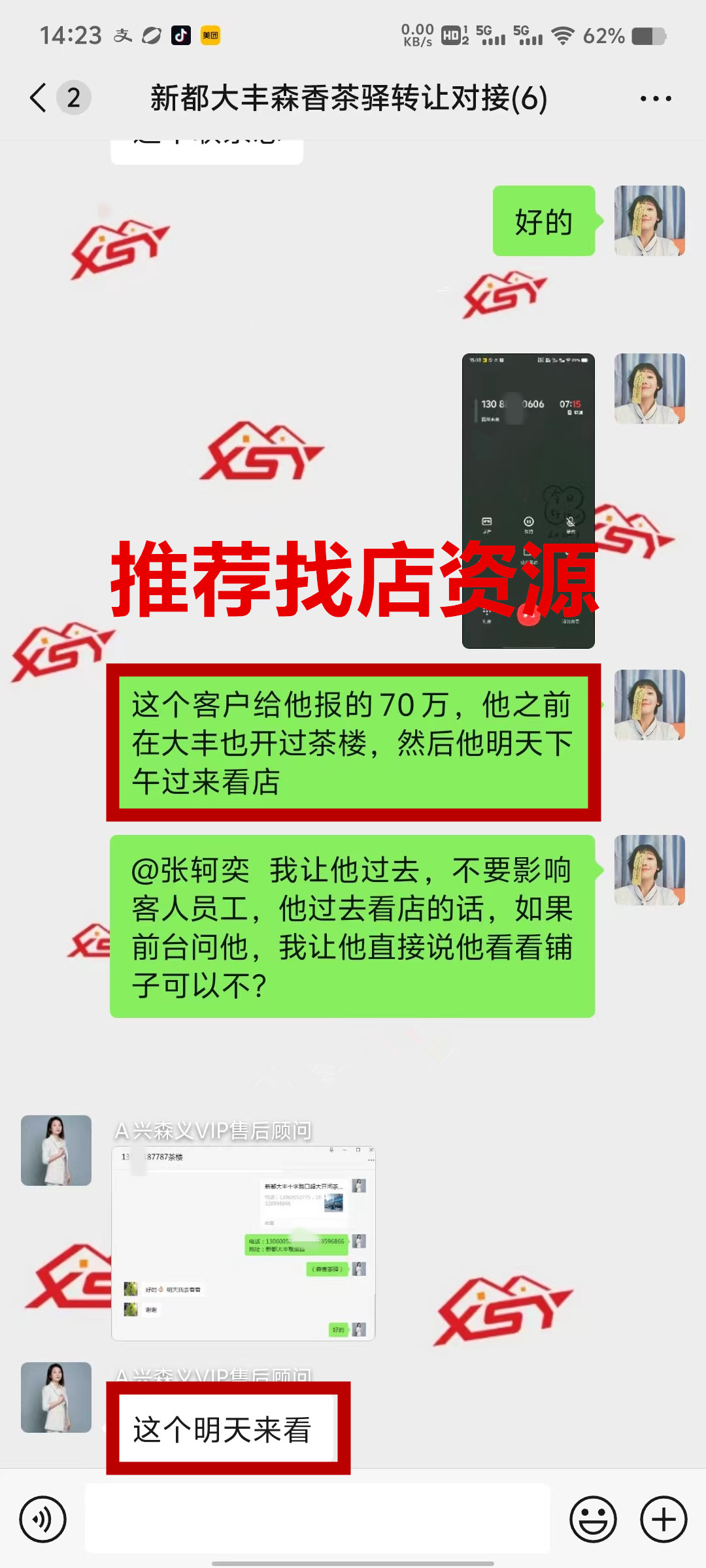Open the plus attachment menu
The height and width of the screenshot is (1568, 706).
pos(664,1519)
